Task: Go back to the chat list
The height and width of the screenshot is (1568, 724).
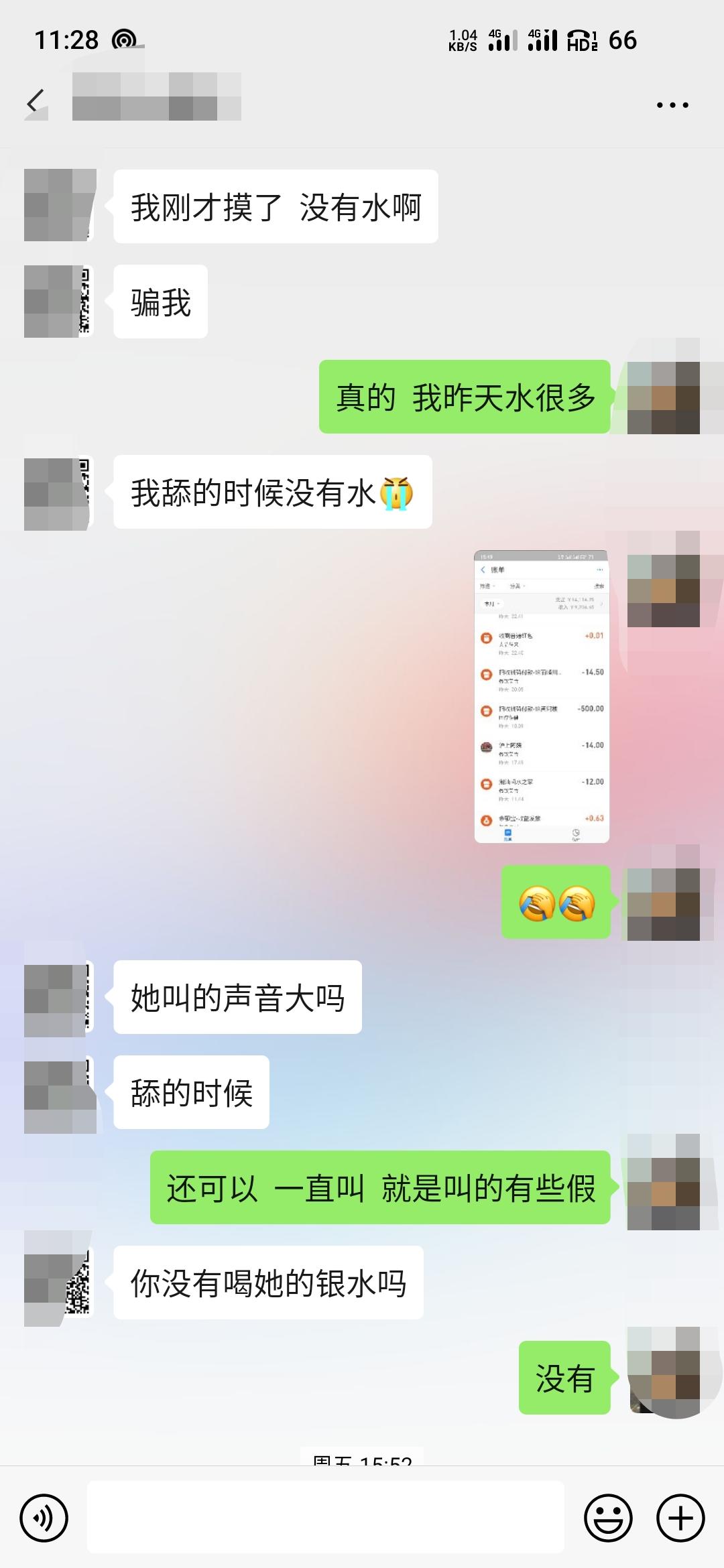Action: pyautogui.click(x=36, y=103)
